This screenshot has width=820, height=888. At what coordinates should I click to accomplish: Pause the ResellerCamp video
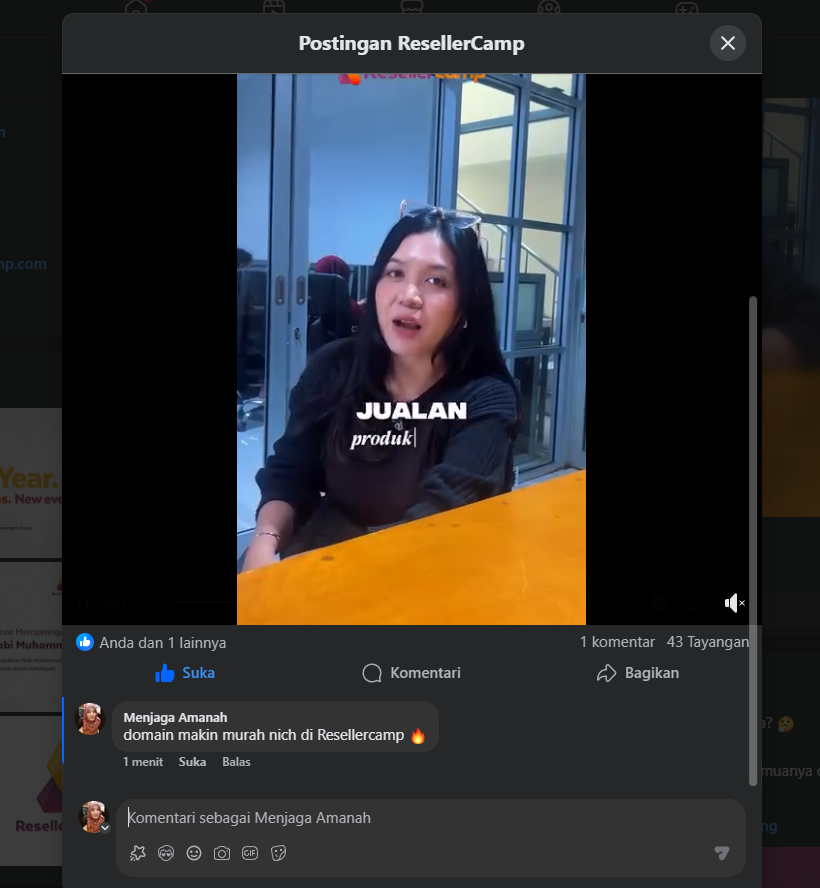coord(411,349)
